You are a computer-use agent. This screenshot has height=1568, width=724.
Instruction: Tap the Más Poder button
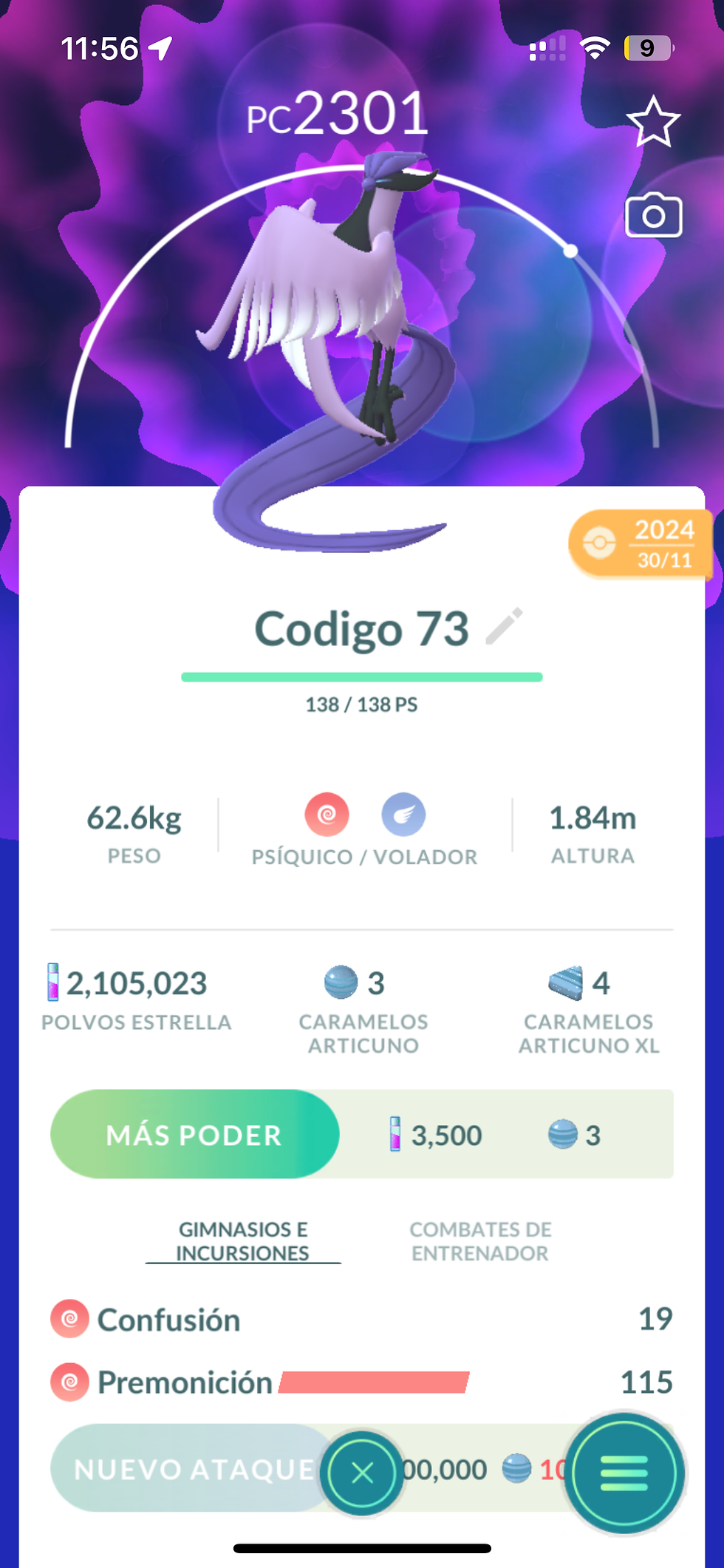(194, 1134)
